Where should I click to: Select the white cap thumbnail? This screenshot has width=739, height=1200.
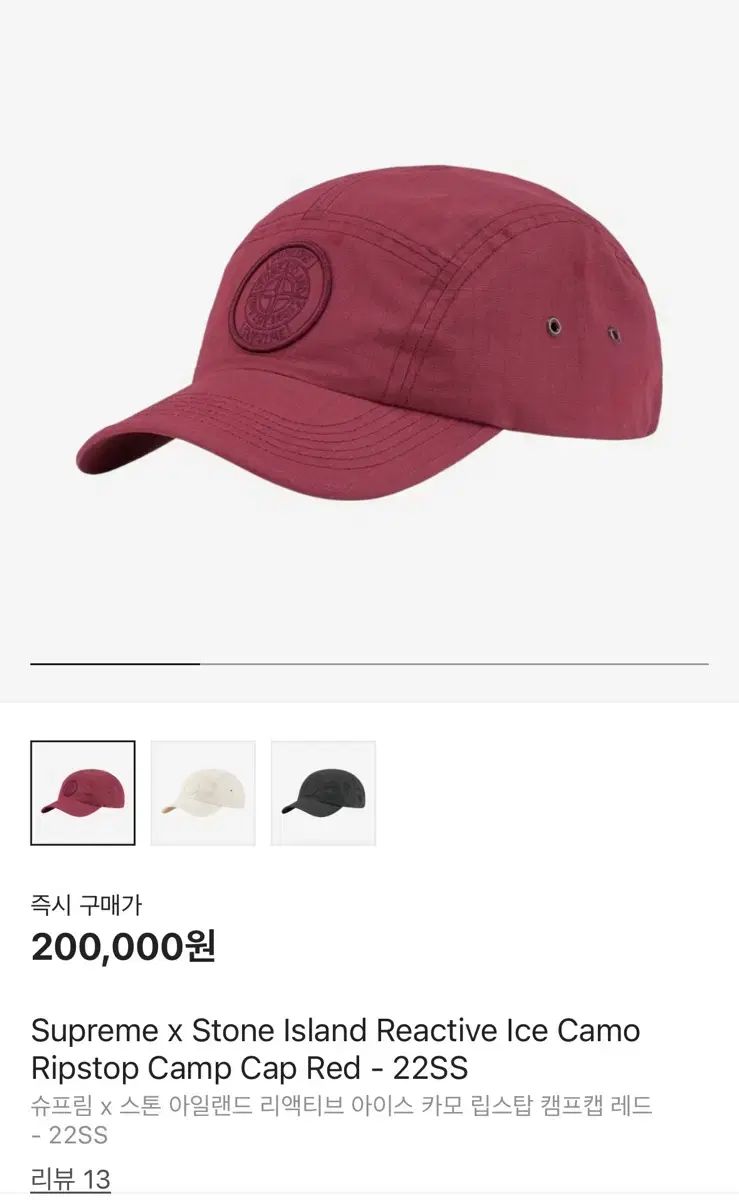point(203,793)
